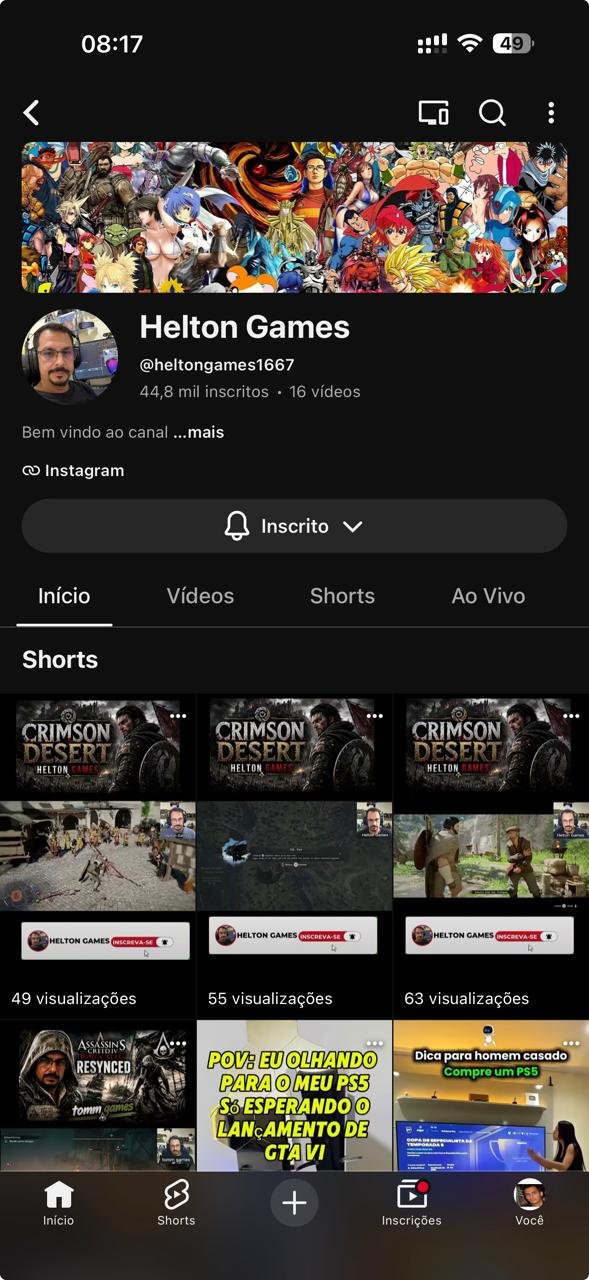Open the Short with 63 visualizações
Image resolution: width=589 pixels, height=1280 pixels.
(x=491, y=855)
